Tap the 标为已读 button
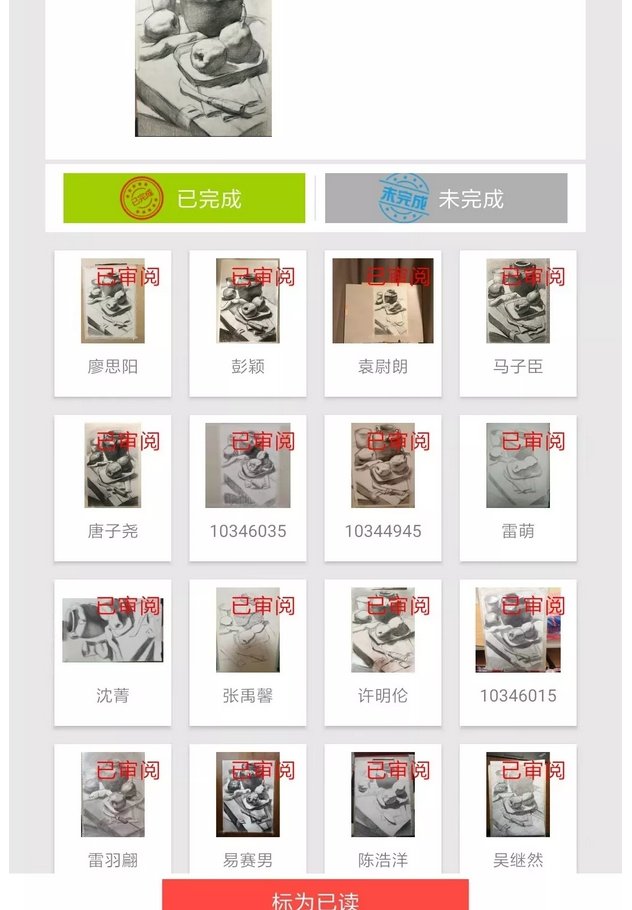 315,896
